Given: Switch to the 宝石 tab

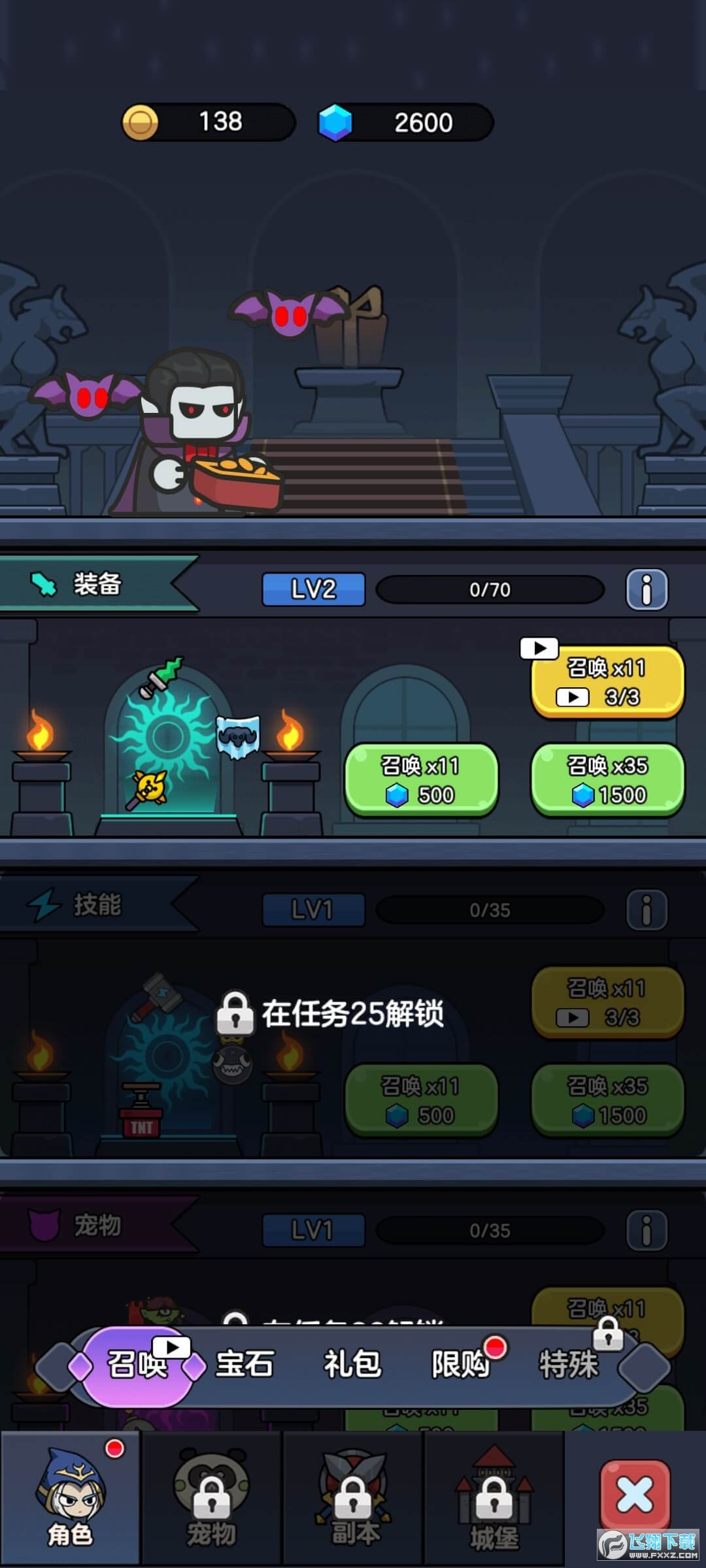Looking at the screenshot, I should pyautogui.click(x=244, y=1365).
